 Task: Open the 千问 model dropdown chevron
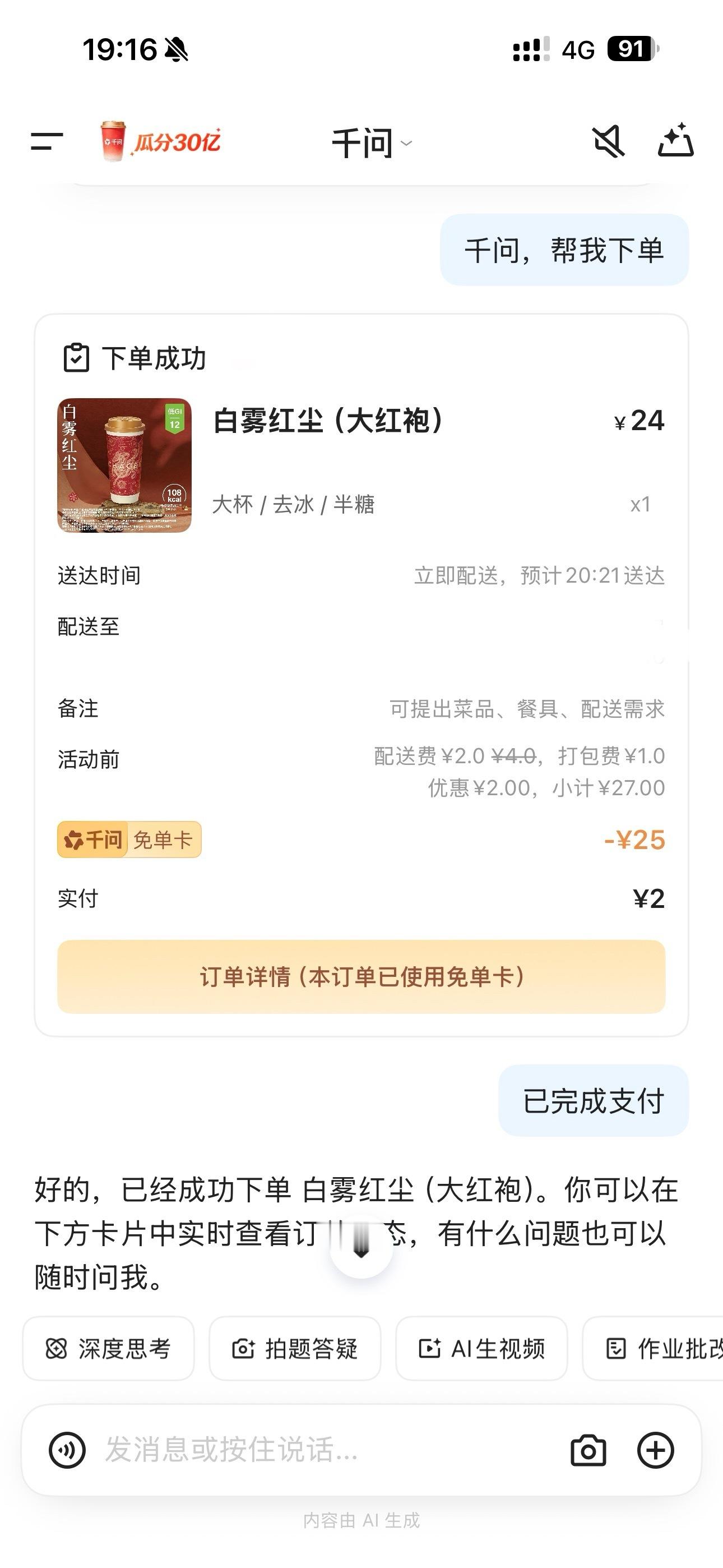tap(406, 144)
